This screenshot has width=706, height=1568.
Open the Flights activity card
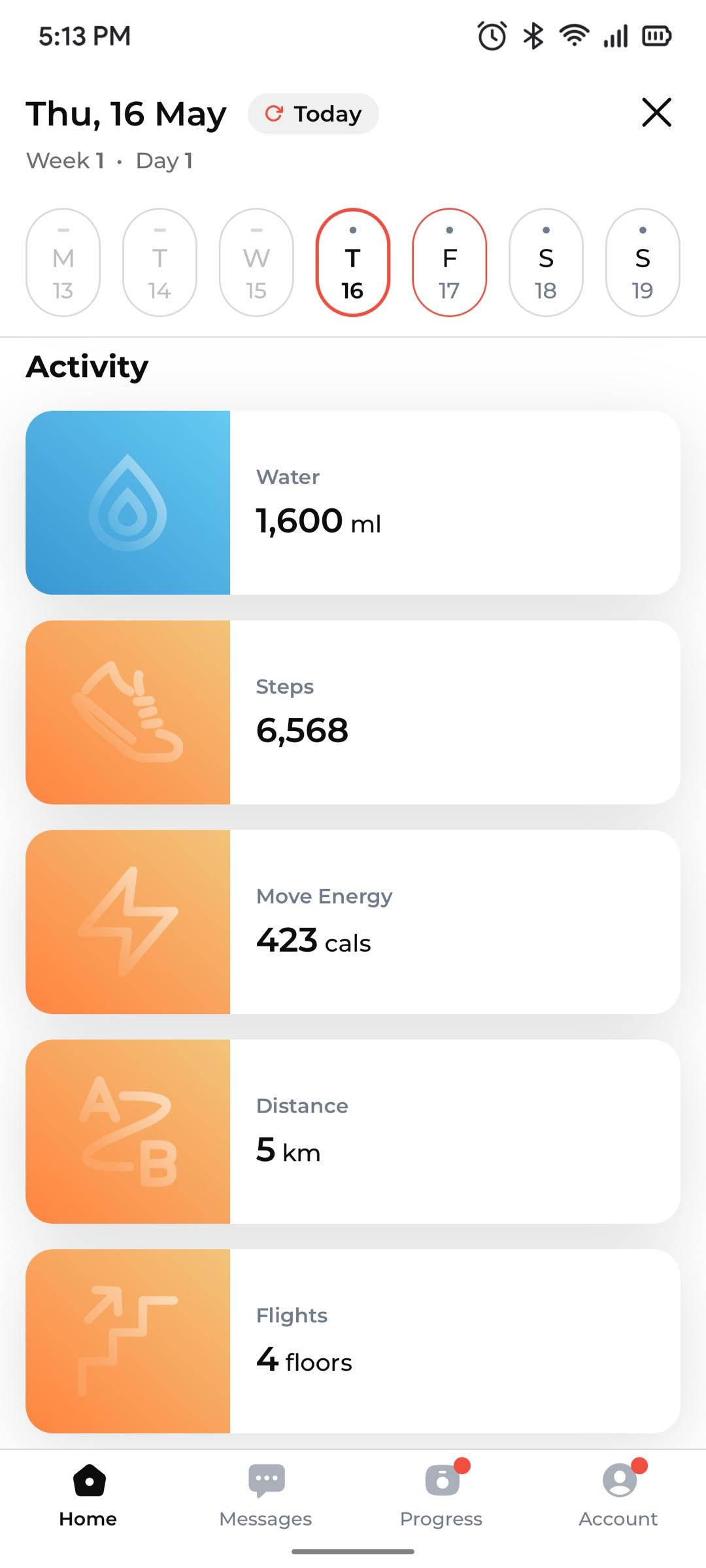point(353,1341)
